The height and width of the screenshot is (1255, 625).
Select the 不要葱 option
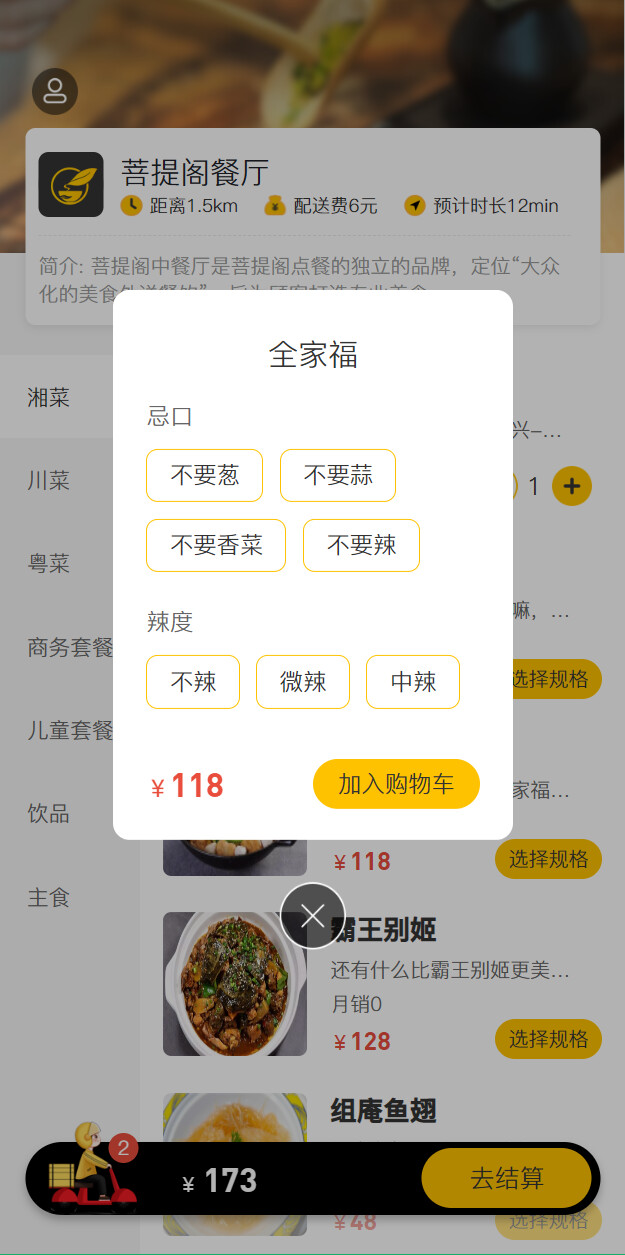click(205, 475)
